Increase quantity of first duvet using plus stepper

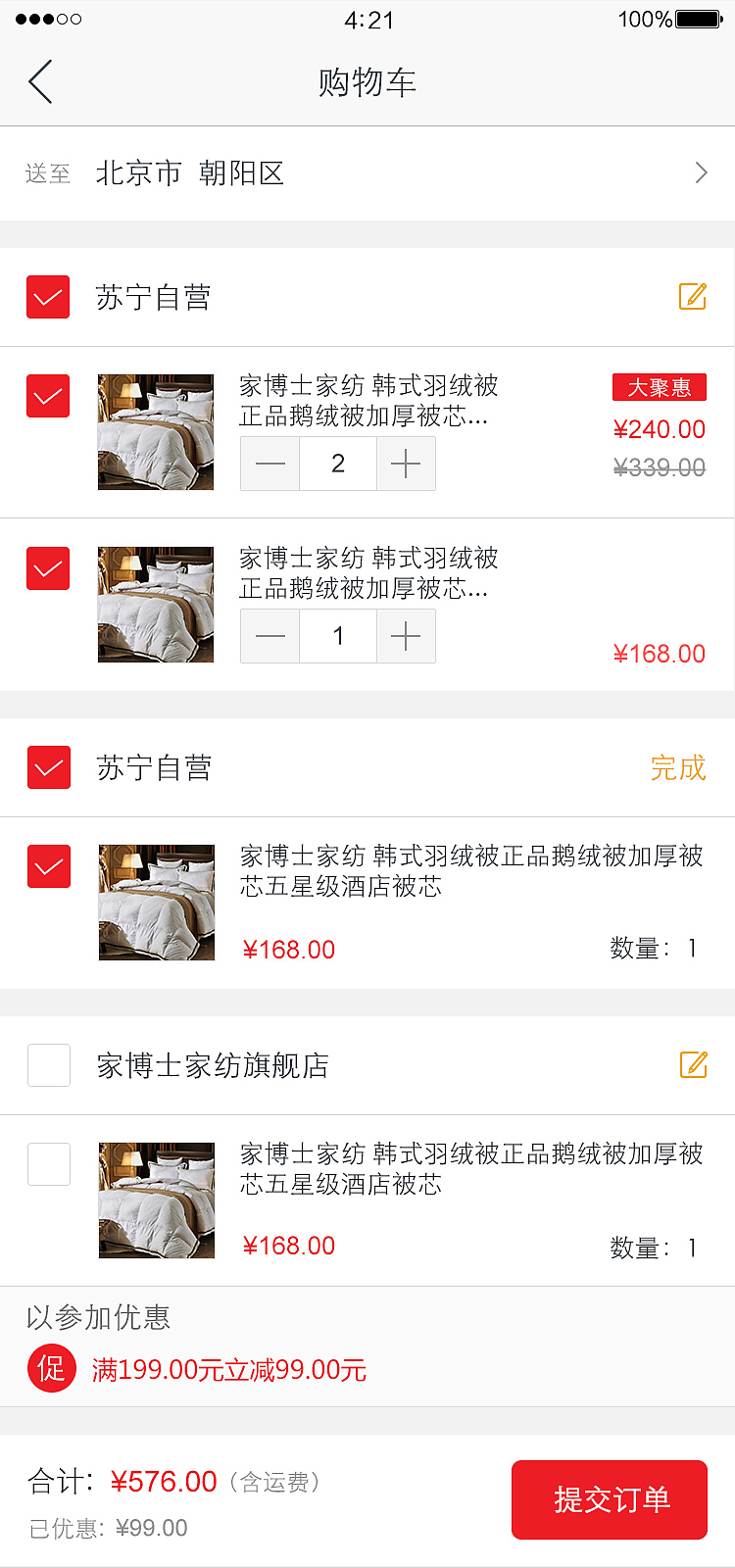[405, 464]
